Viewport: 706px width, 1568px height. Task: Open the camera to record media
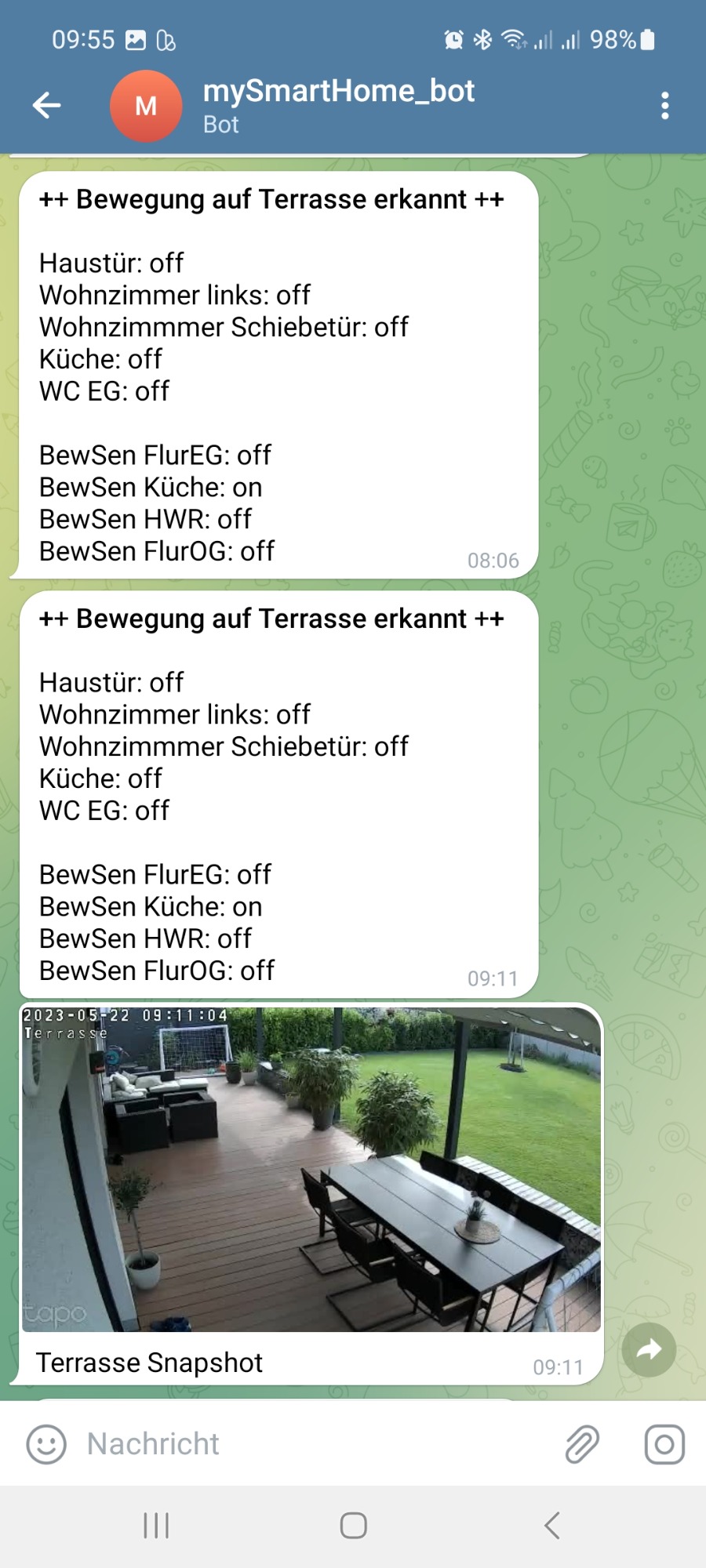664,1444
